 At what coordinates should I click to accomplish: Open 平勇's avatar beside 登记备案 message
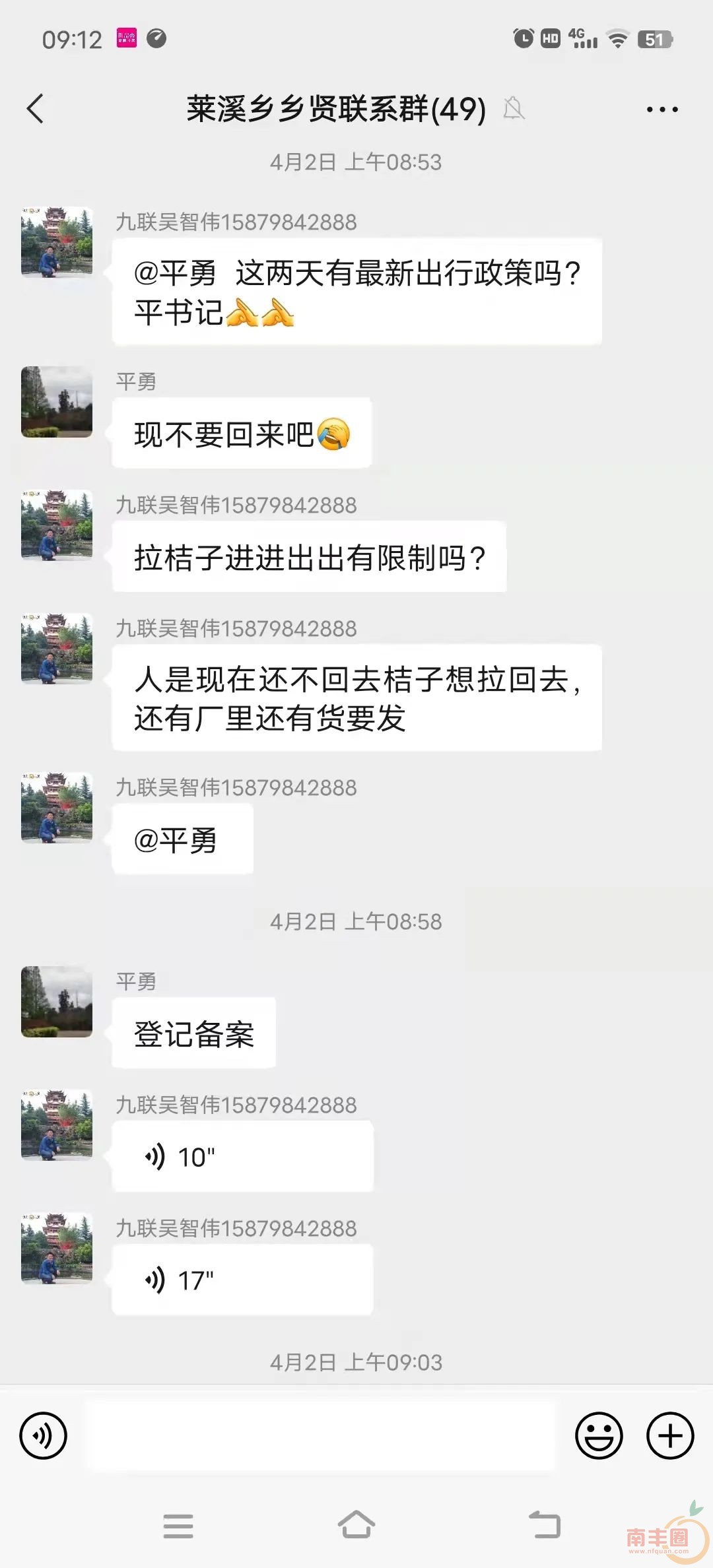(57, 1002)
